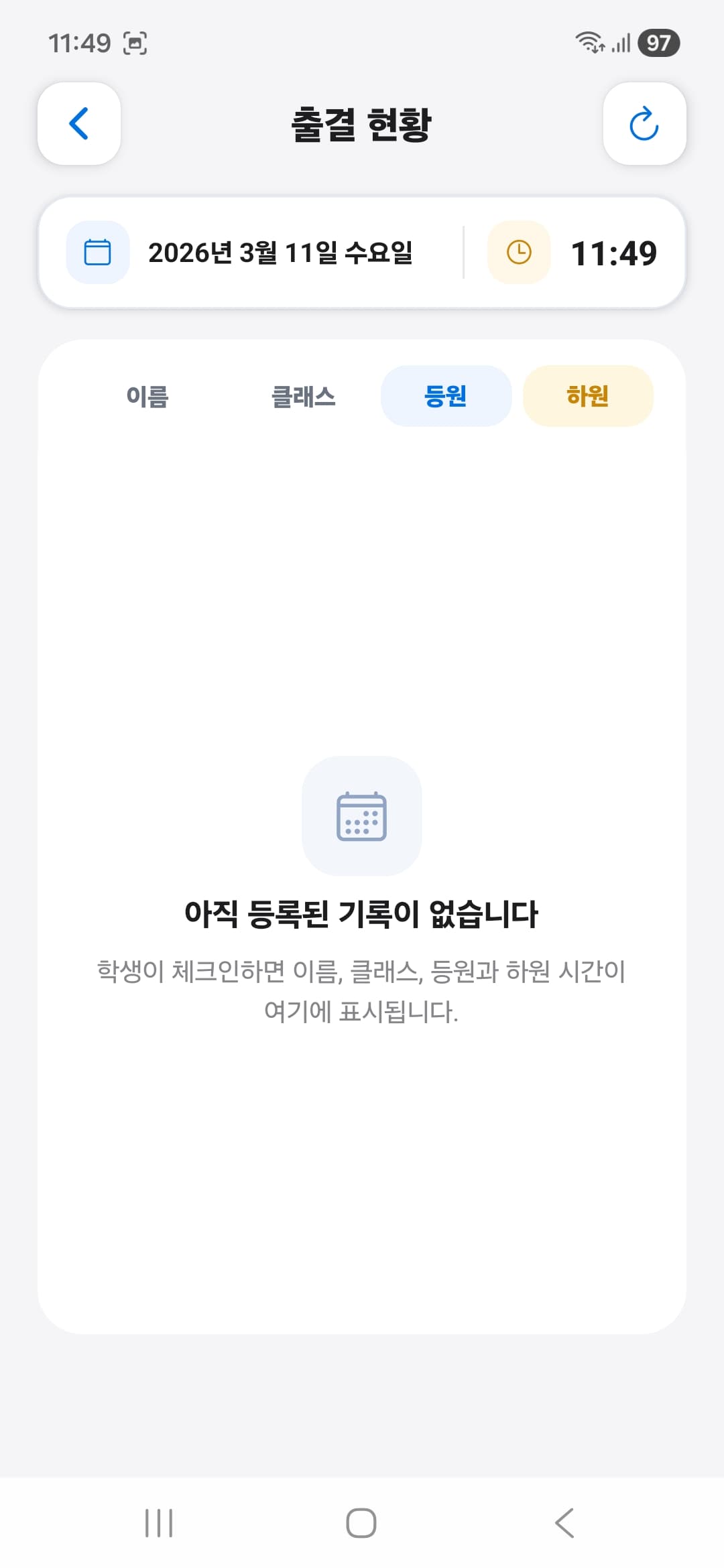Toggle the 하원 check-out filter pill
This screenshot has width=724, height=1568.
pyautogui.click(x=588, y=396)
